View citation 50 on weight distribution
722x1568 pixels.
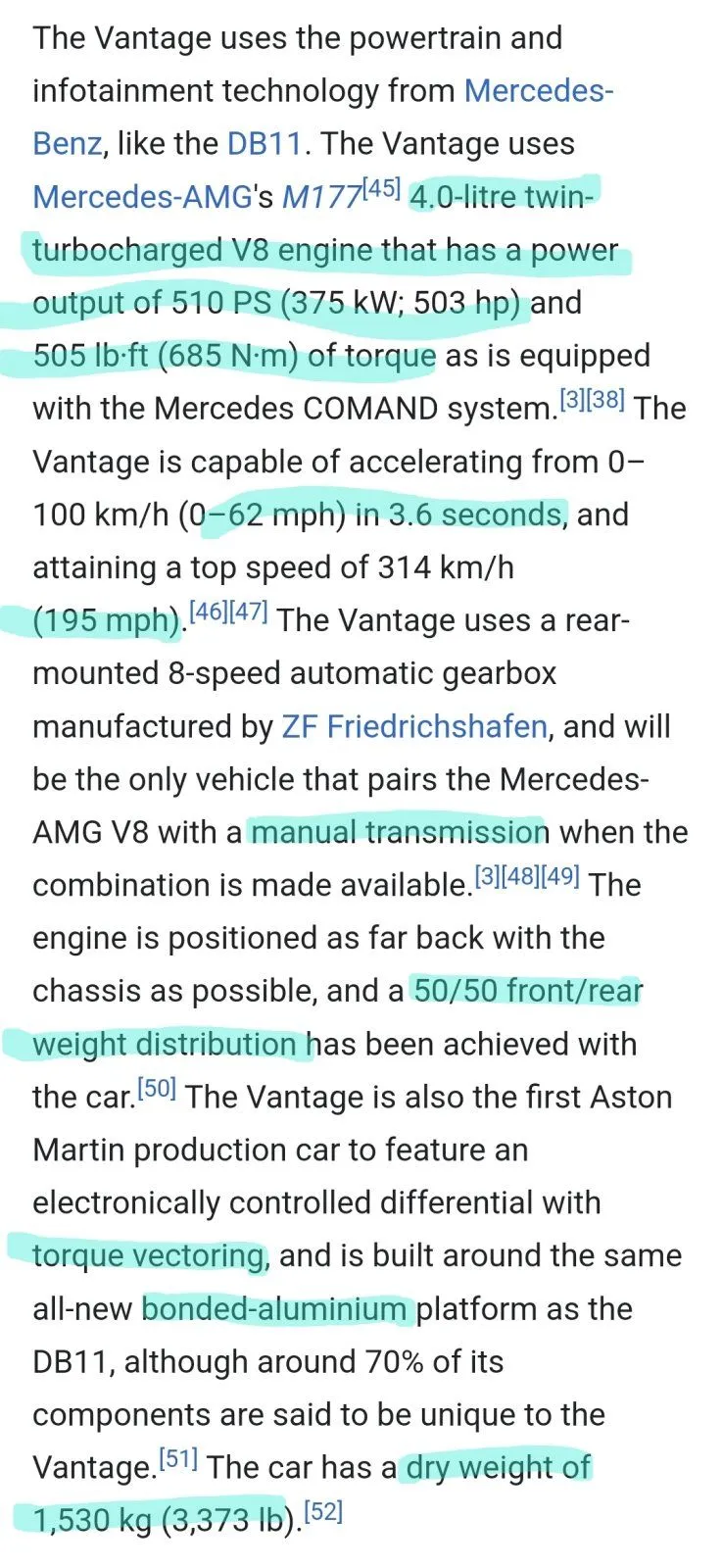(x=157, y=1088)
